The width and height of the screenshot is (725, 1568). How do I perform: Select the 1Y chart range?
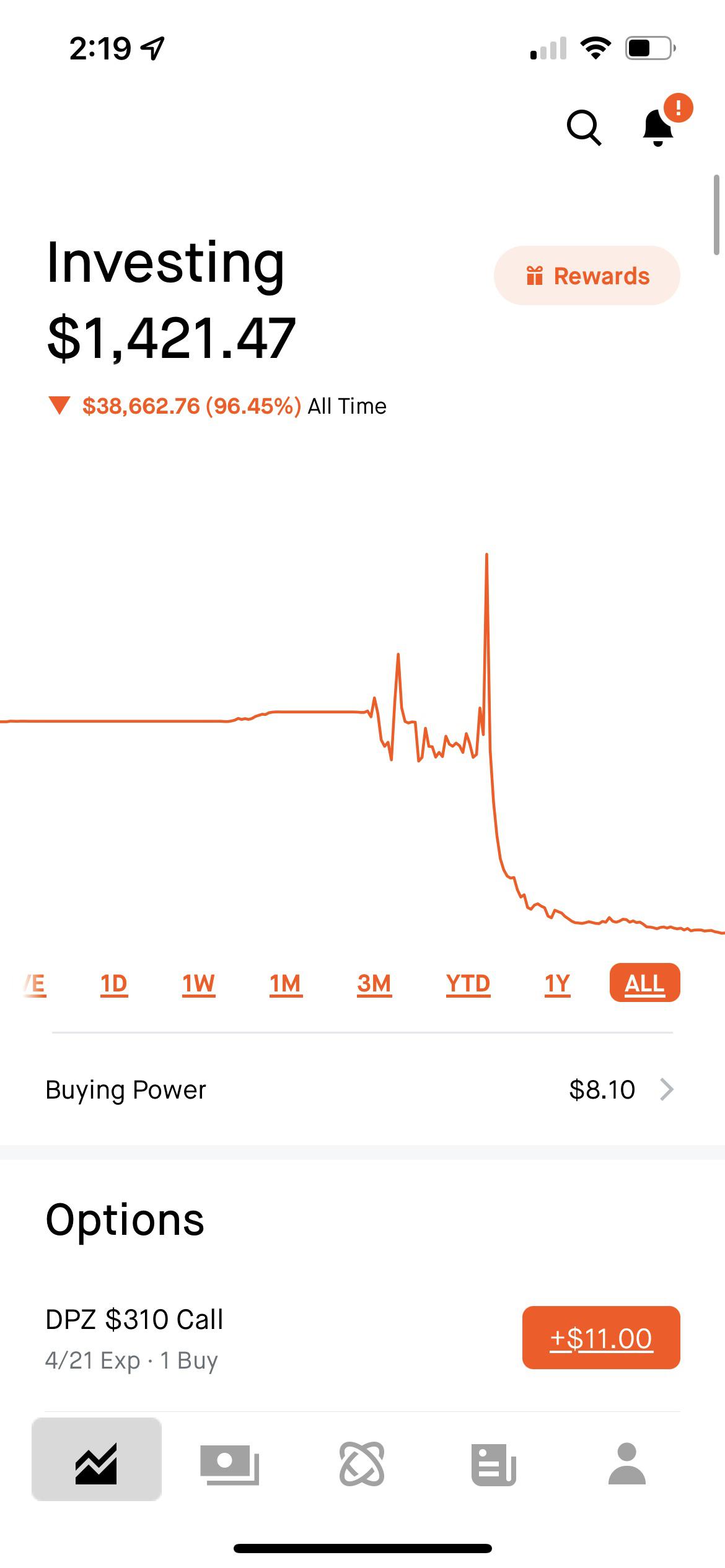[557, 983]
